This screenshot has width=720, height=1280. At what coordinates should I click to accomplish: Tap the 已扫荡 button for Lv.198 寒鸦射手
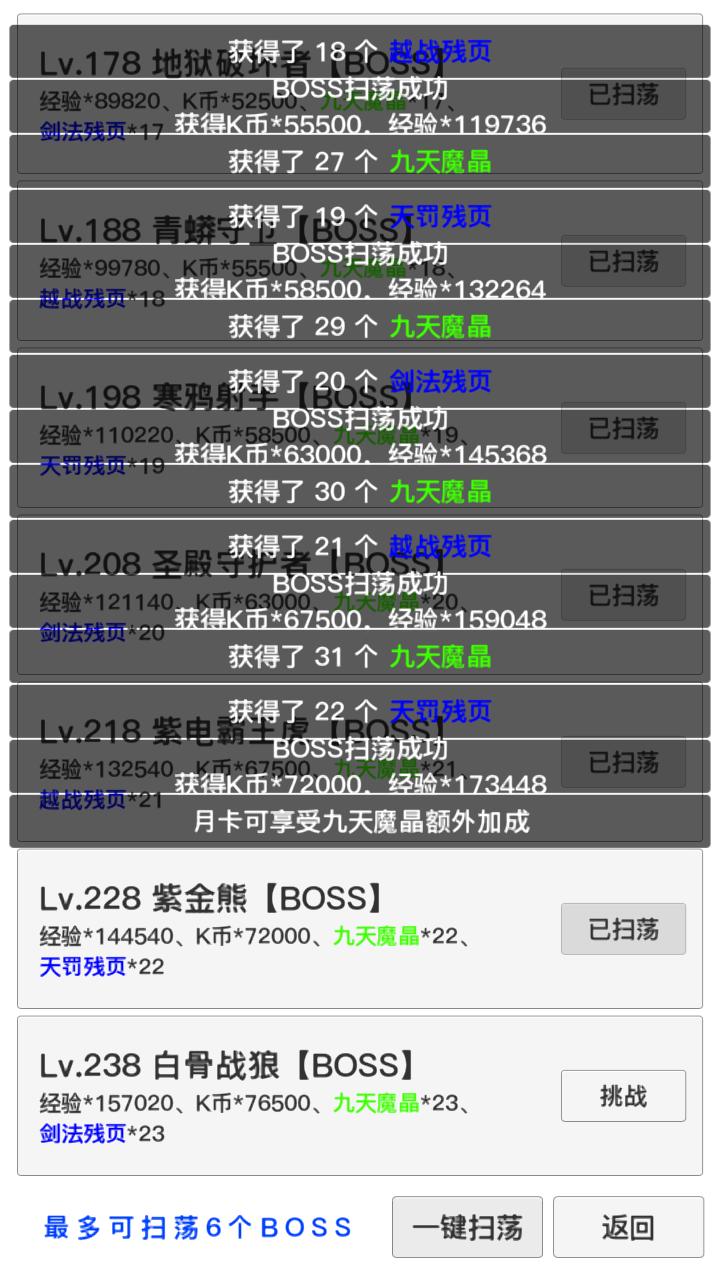623,428
